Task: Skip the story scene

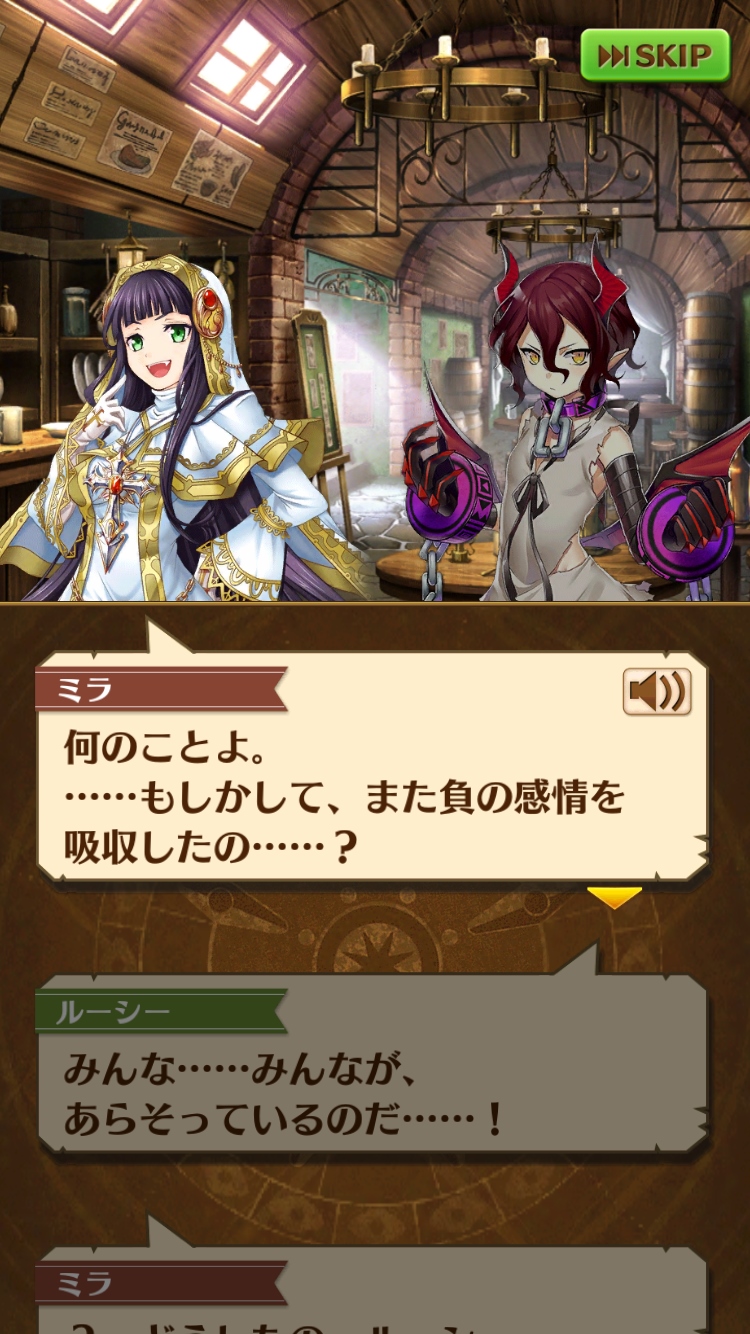Action: (x=655, y=55)
